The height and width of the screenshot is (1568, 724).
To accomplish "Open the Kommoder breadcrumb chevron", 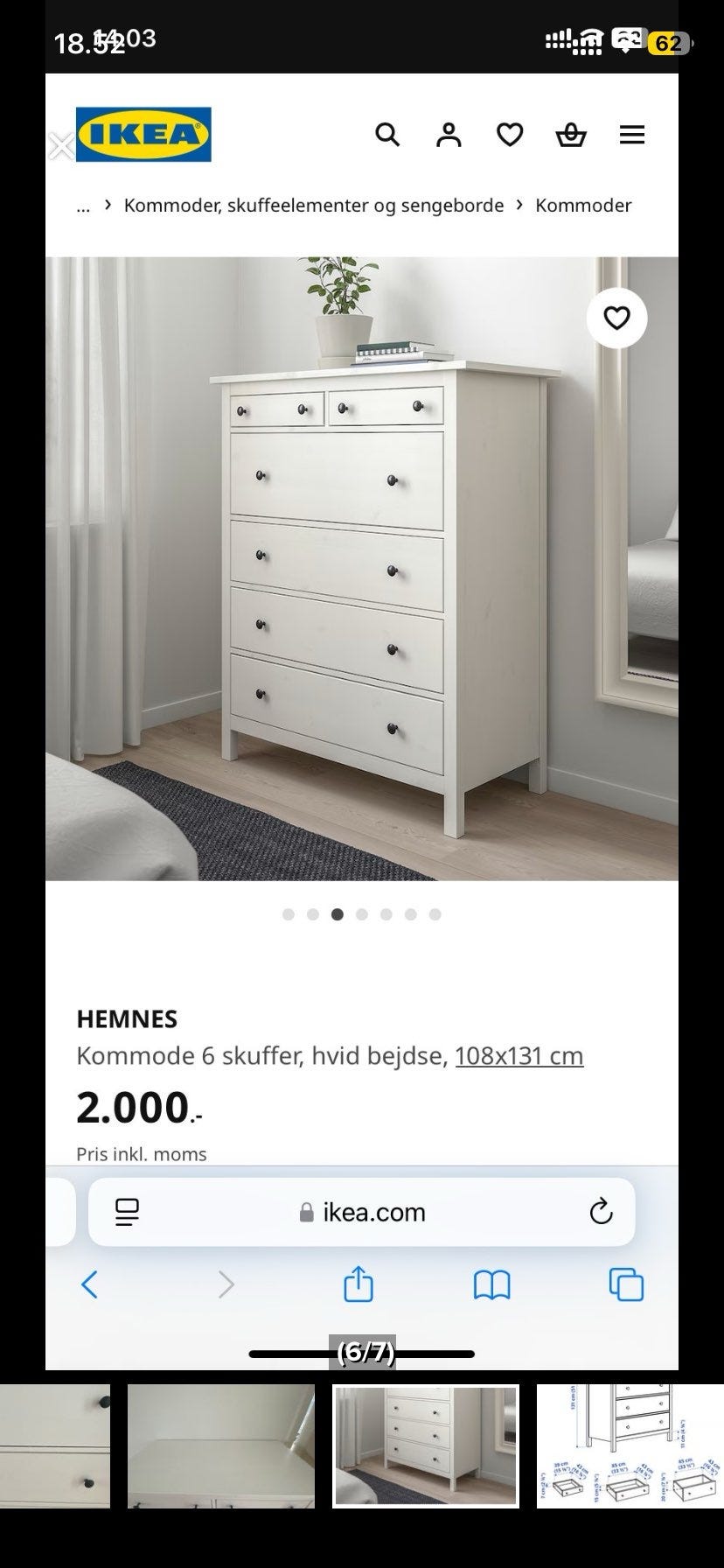I will [519, 205].
